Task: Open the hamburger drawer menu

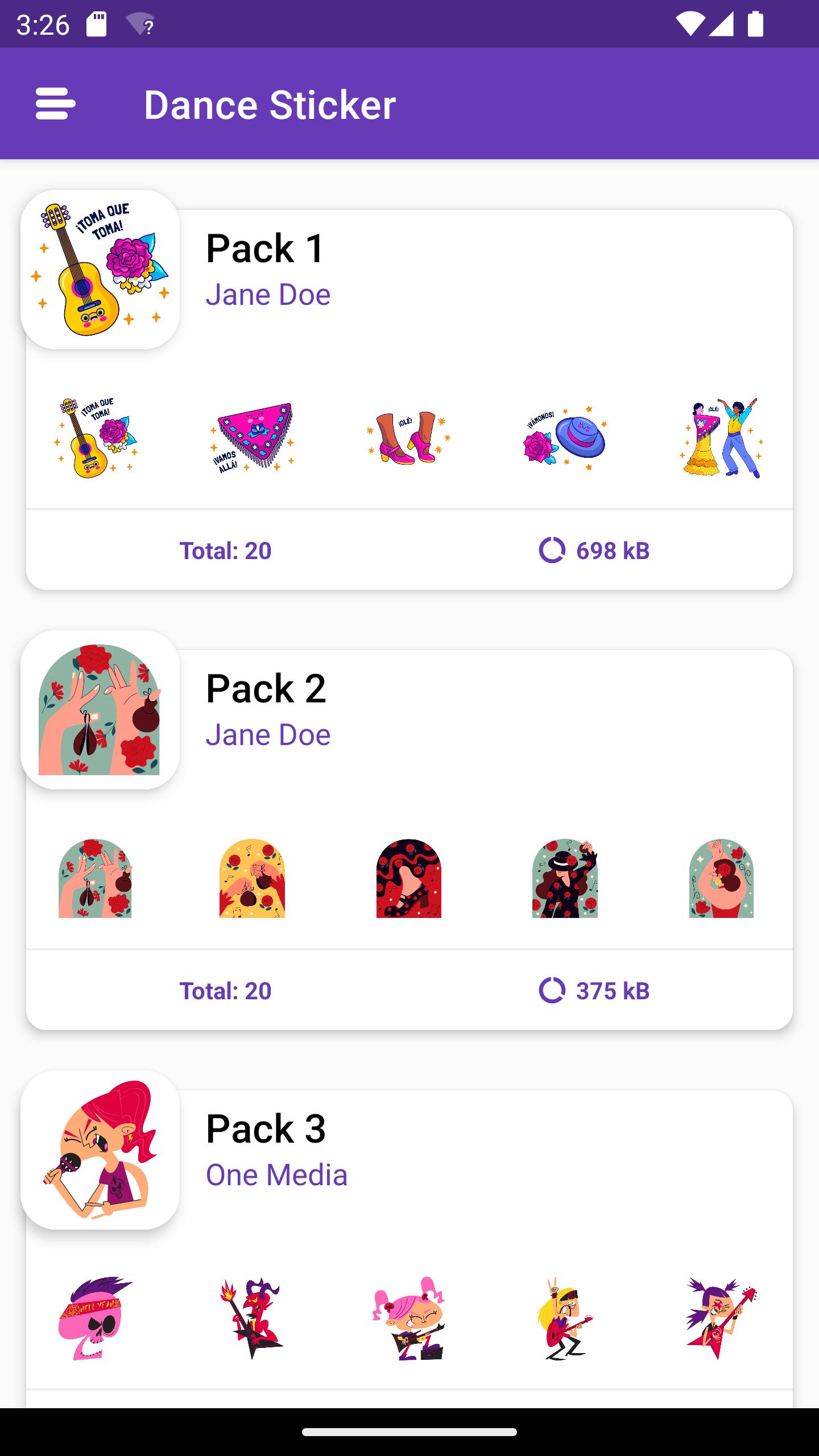Action: [55, 104]
